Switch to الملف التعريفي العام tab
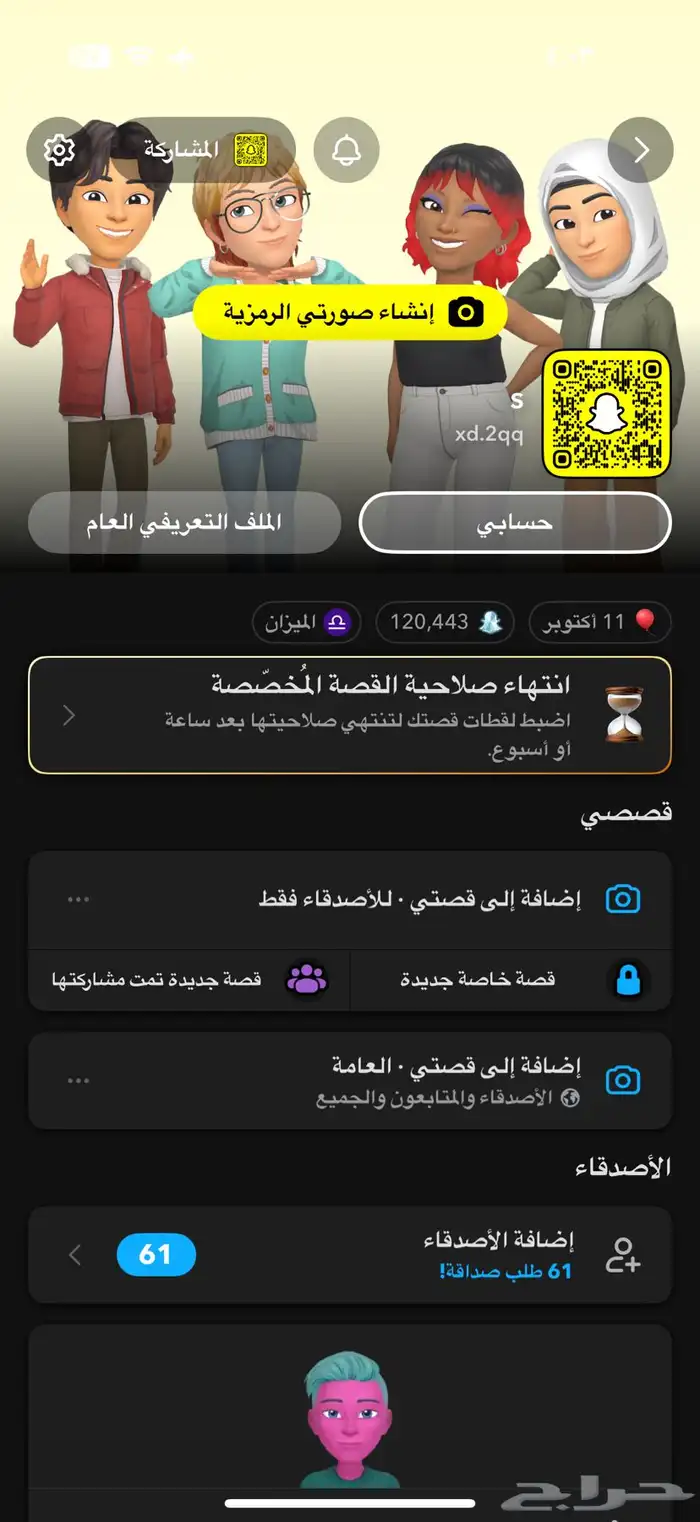The height and width of the screenshot is (1522, 700). click(185, 522)
